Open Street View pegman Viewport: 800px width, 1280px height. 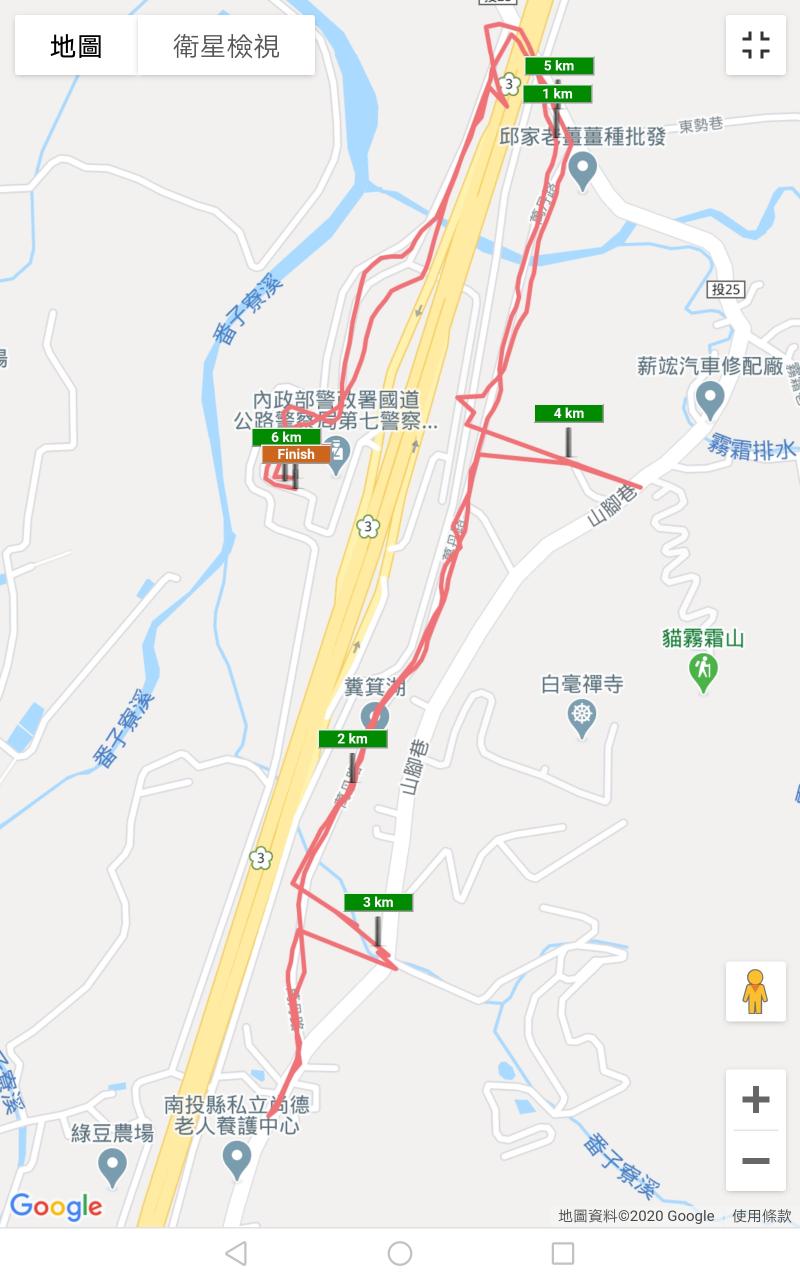(x=755, y=991)
